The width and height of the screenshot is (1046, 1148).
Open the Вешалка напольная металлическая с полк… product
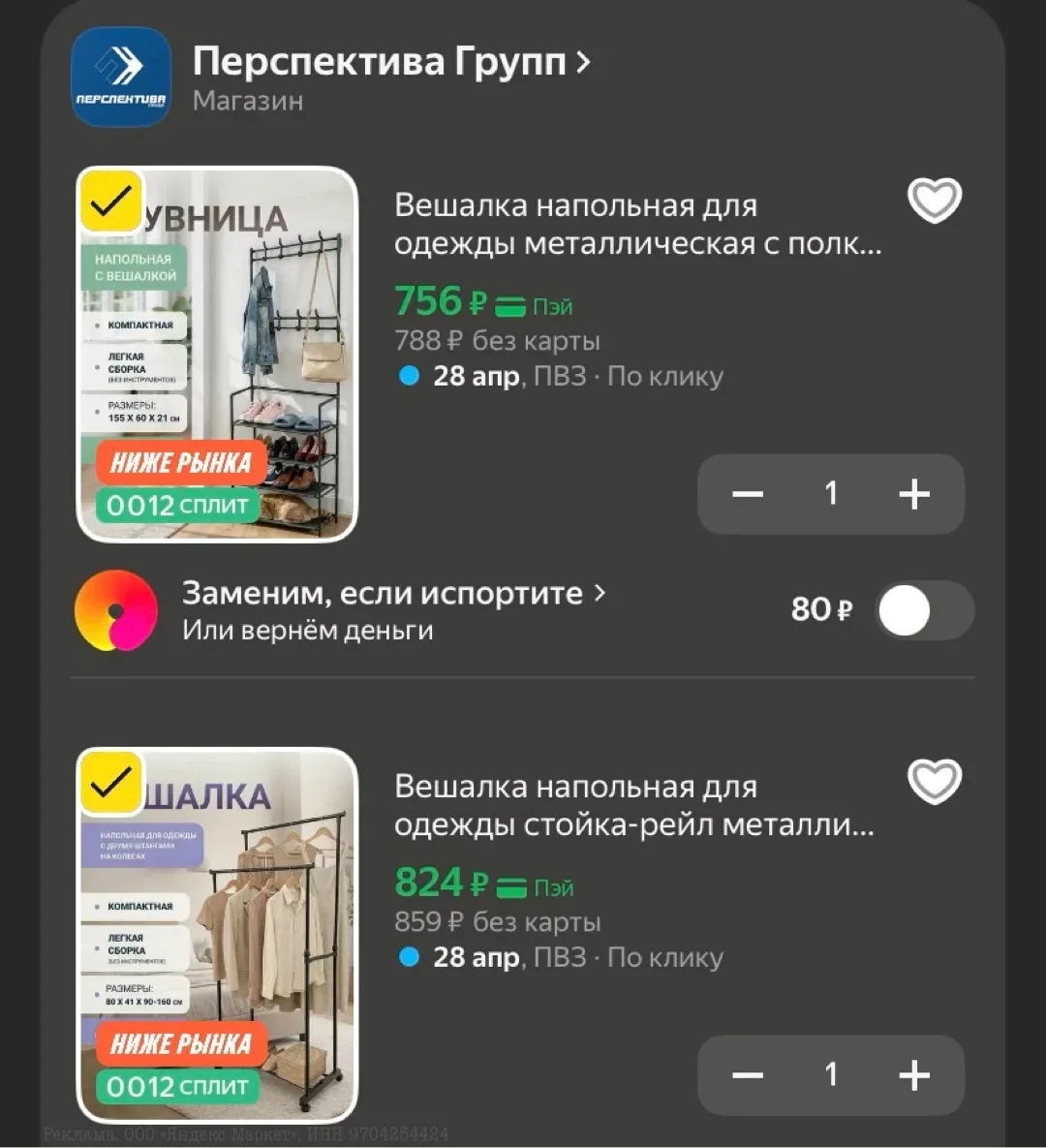(636, 225)
